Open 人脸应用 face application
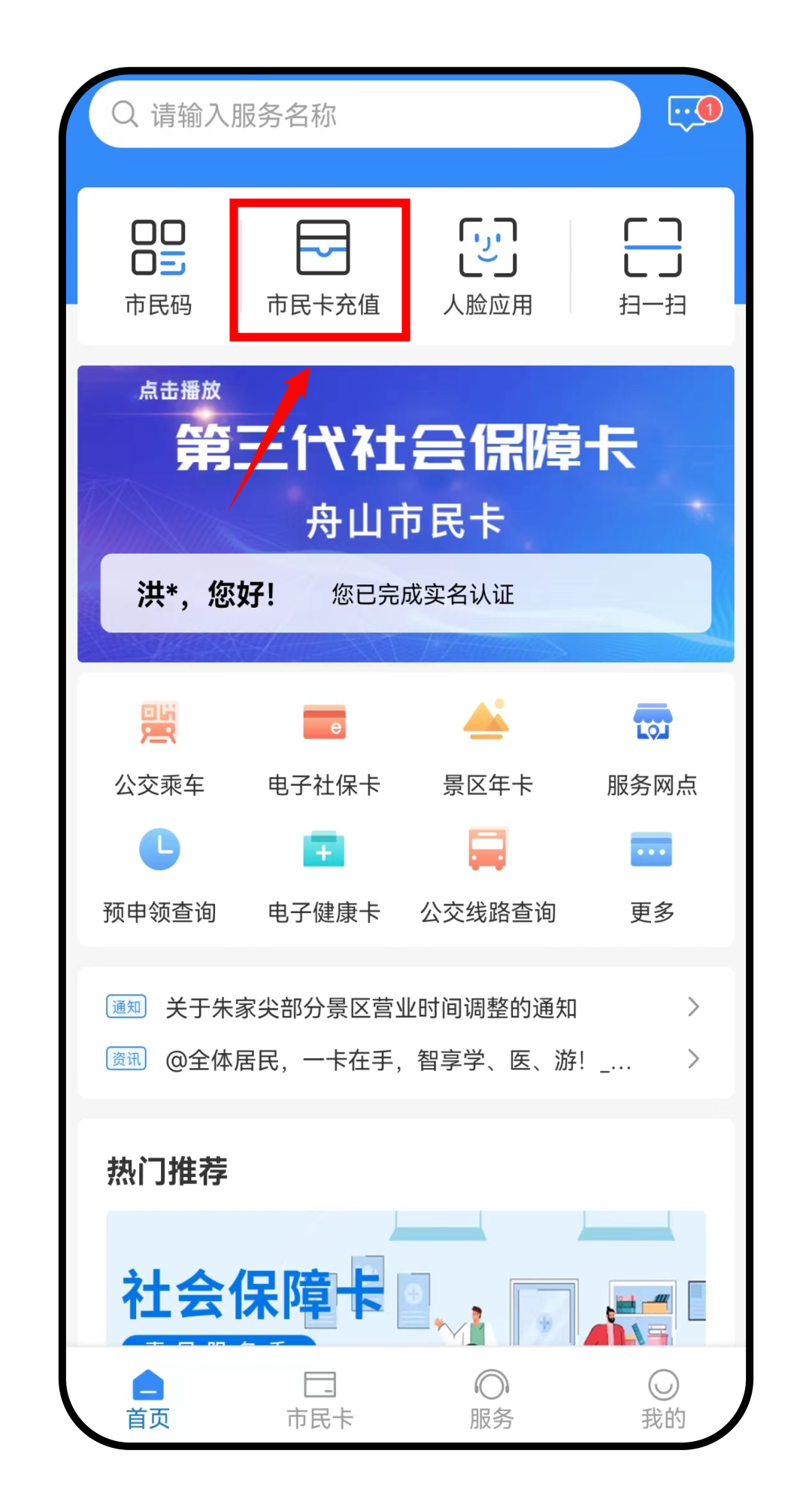The image size is (812, 1505). pyautogui.click(x=488, y=267)
